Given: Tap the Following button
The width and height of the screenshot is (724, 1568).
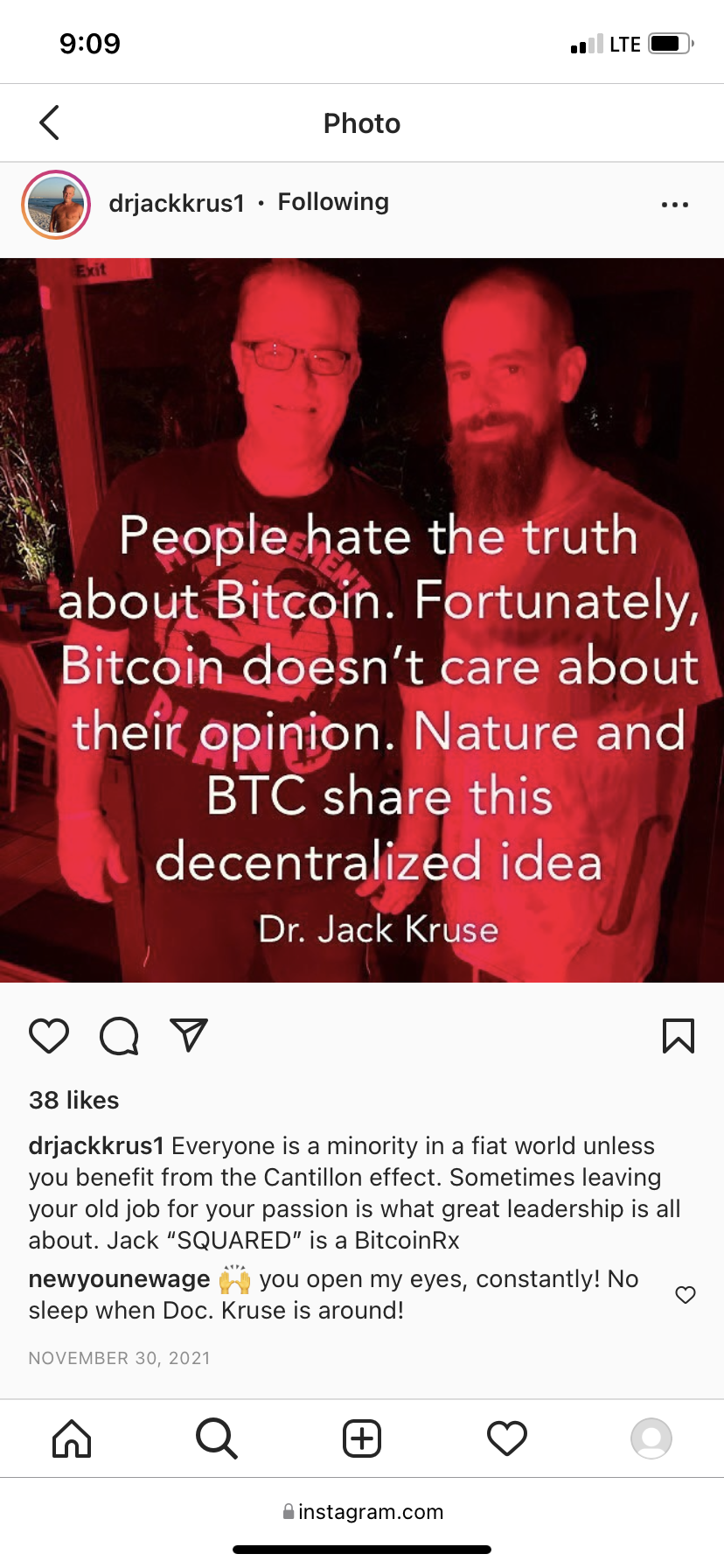Looking at the screenshot, I should click(x=333, y=202).
